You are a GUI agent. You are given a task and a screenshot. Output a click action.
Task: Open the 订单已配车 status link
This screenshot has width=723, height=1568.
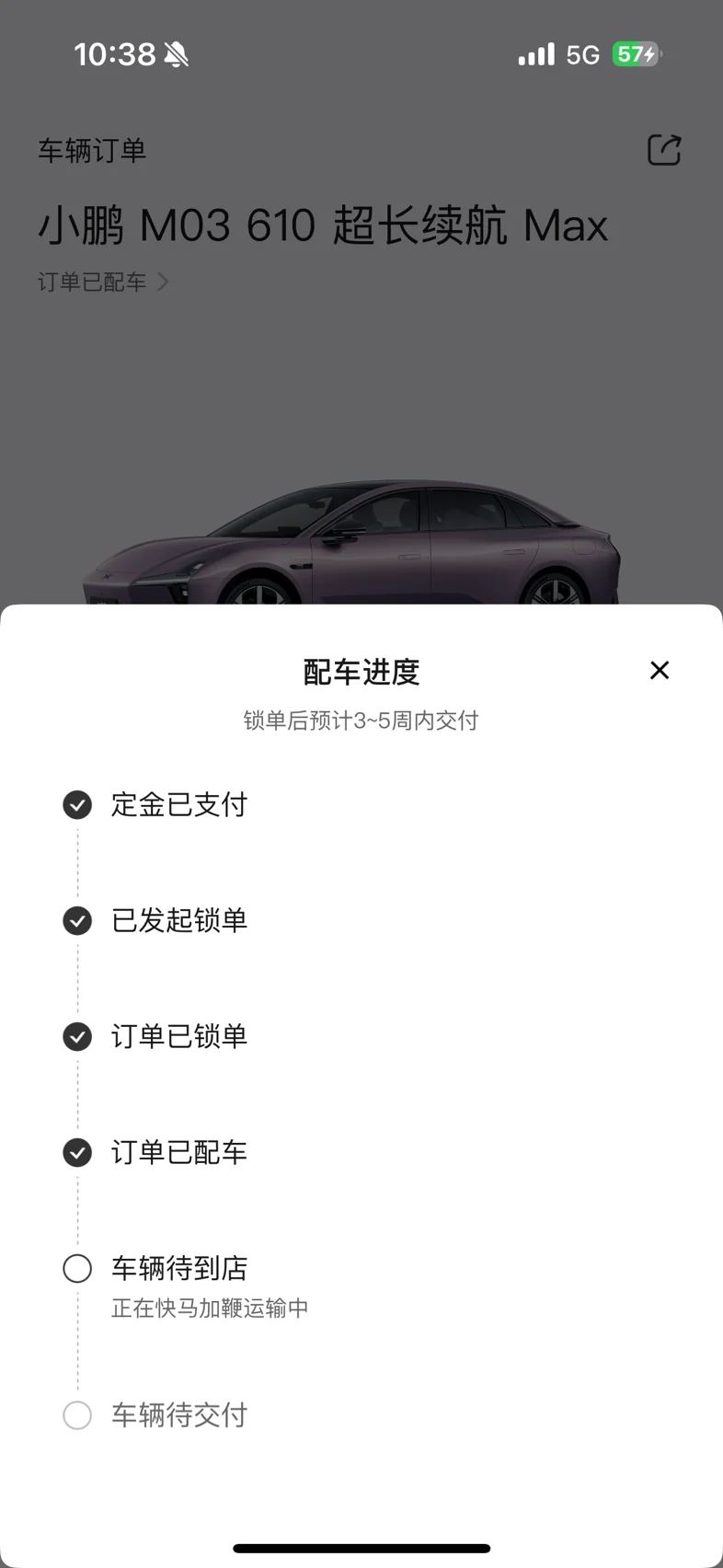[x=103, y=282]
